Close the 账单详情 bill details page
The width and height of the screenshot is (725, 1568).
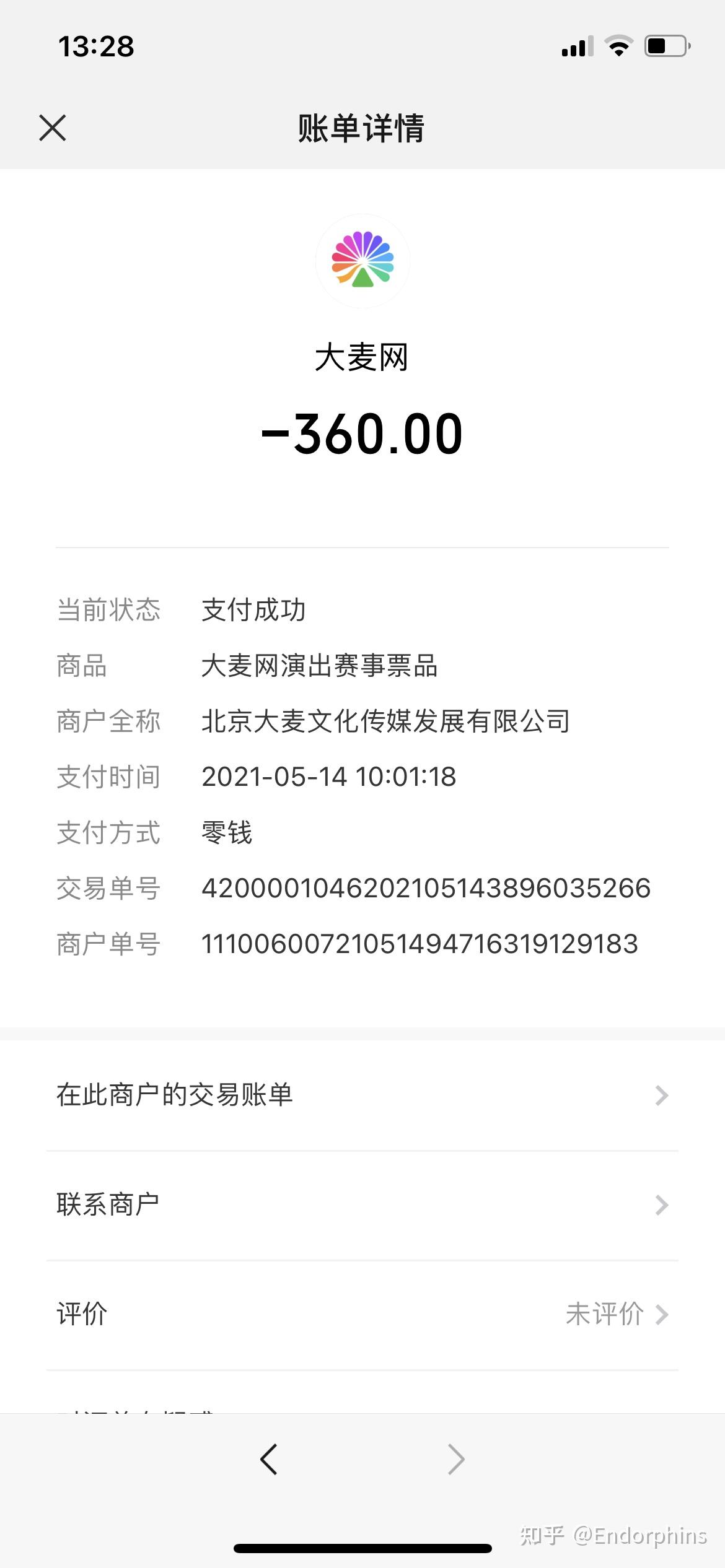[53, 128]
